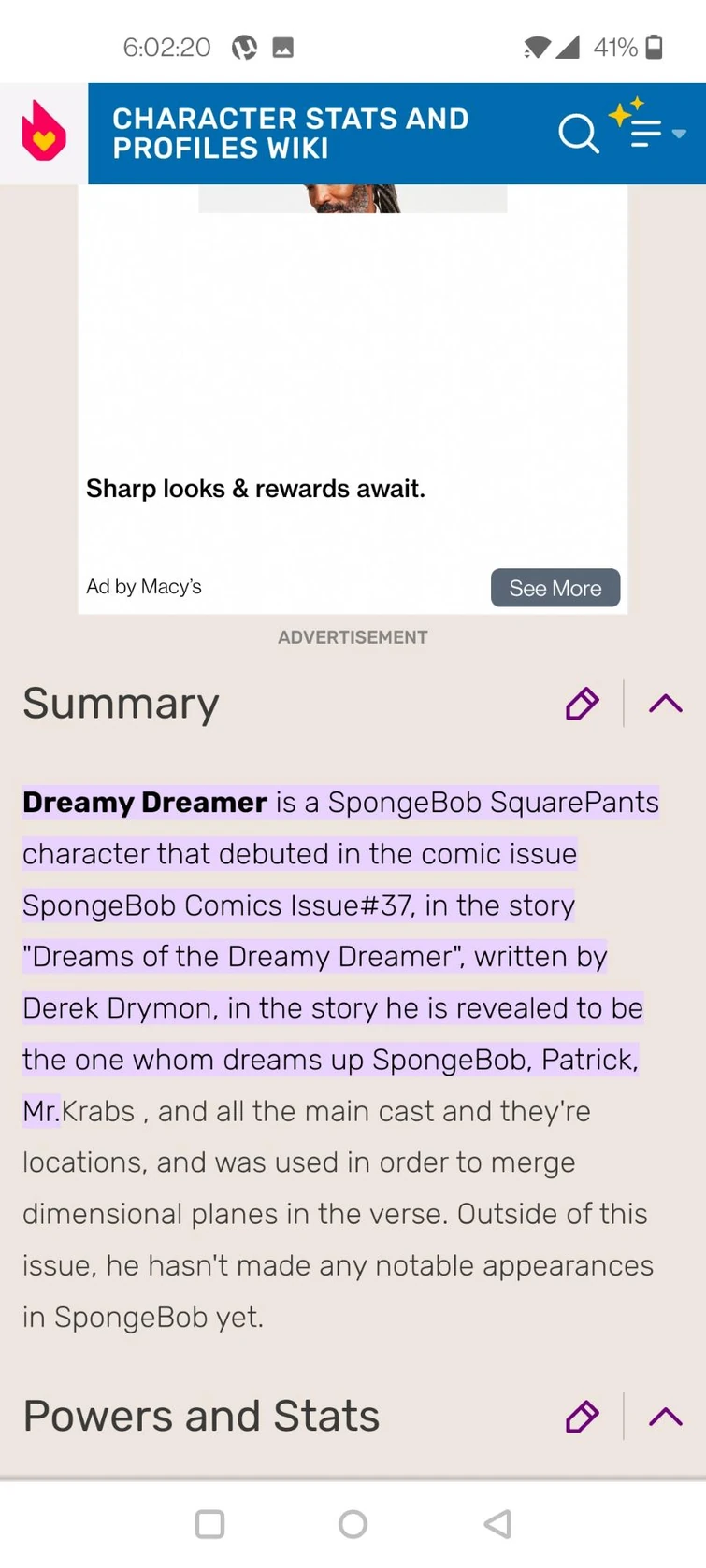Collapse the Powers and Stats section
The image size is (706, 1568).
tap(665, 1417)
